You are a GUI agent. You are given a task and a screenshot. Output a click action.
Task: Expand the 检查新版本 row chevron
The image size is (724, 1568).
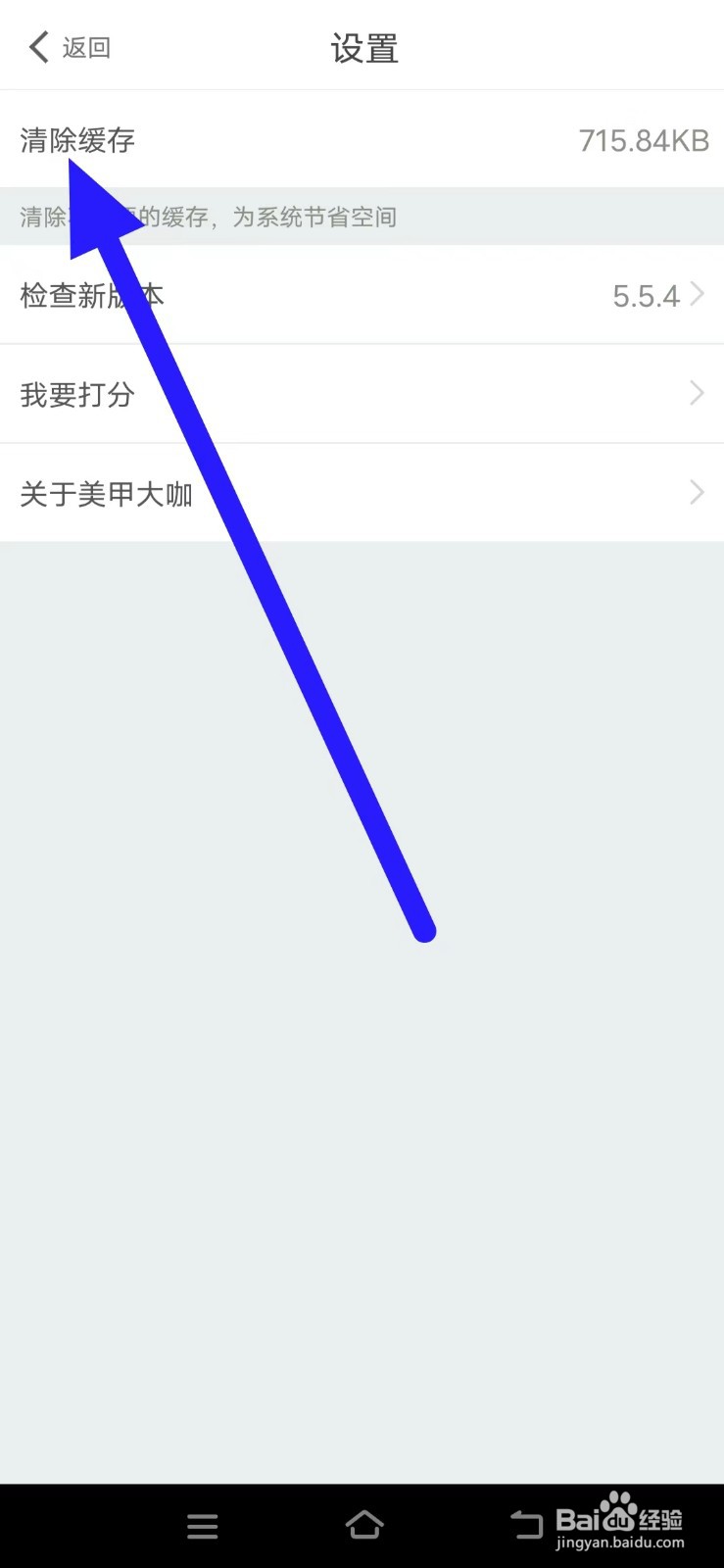(x=697, y=294)
